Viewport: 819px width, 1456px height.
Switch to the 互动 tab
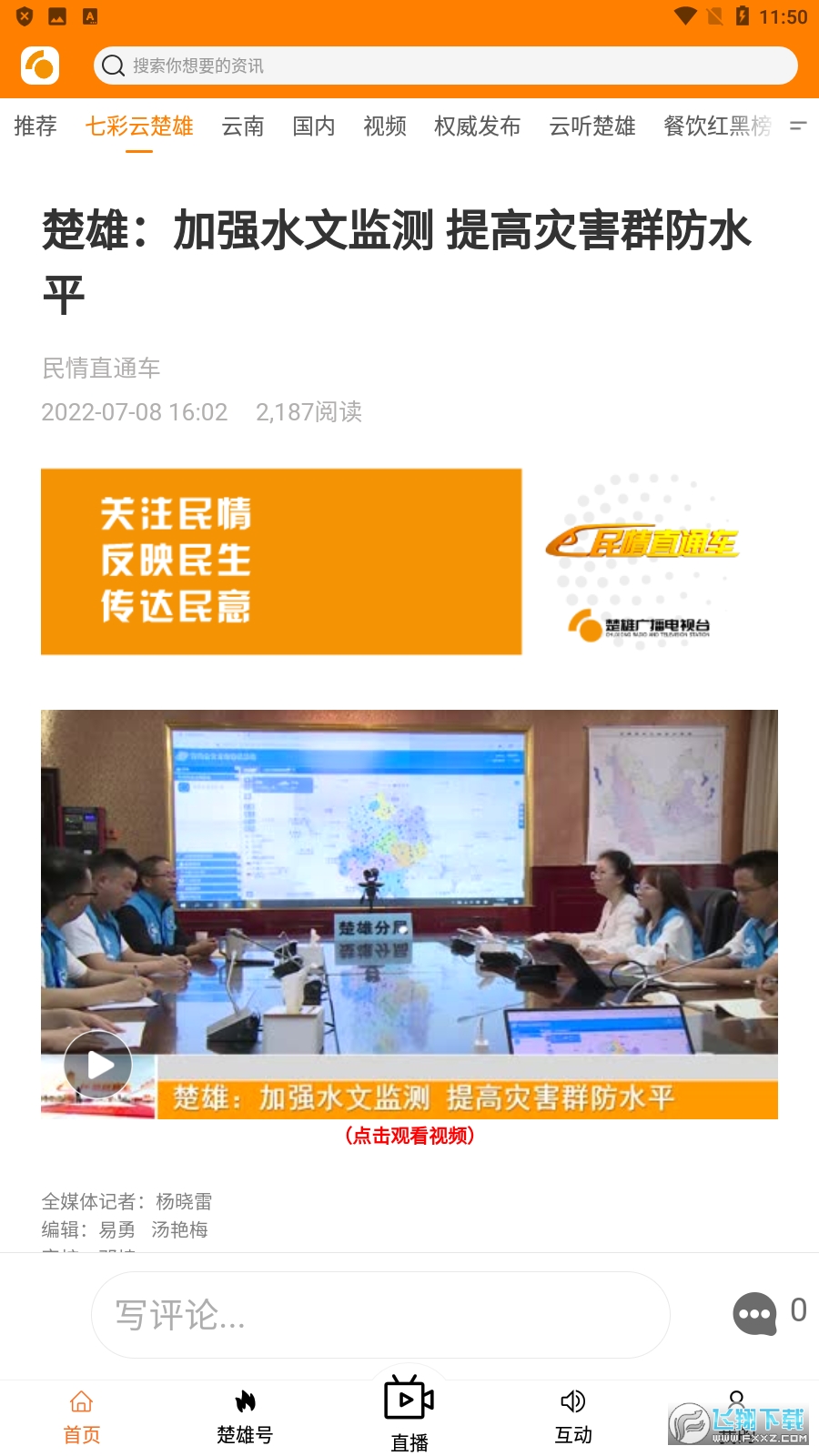(x=573, y=1417)
